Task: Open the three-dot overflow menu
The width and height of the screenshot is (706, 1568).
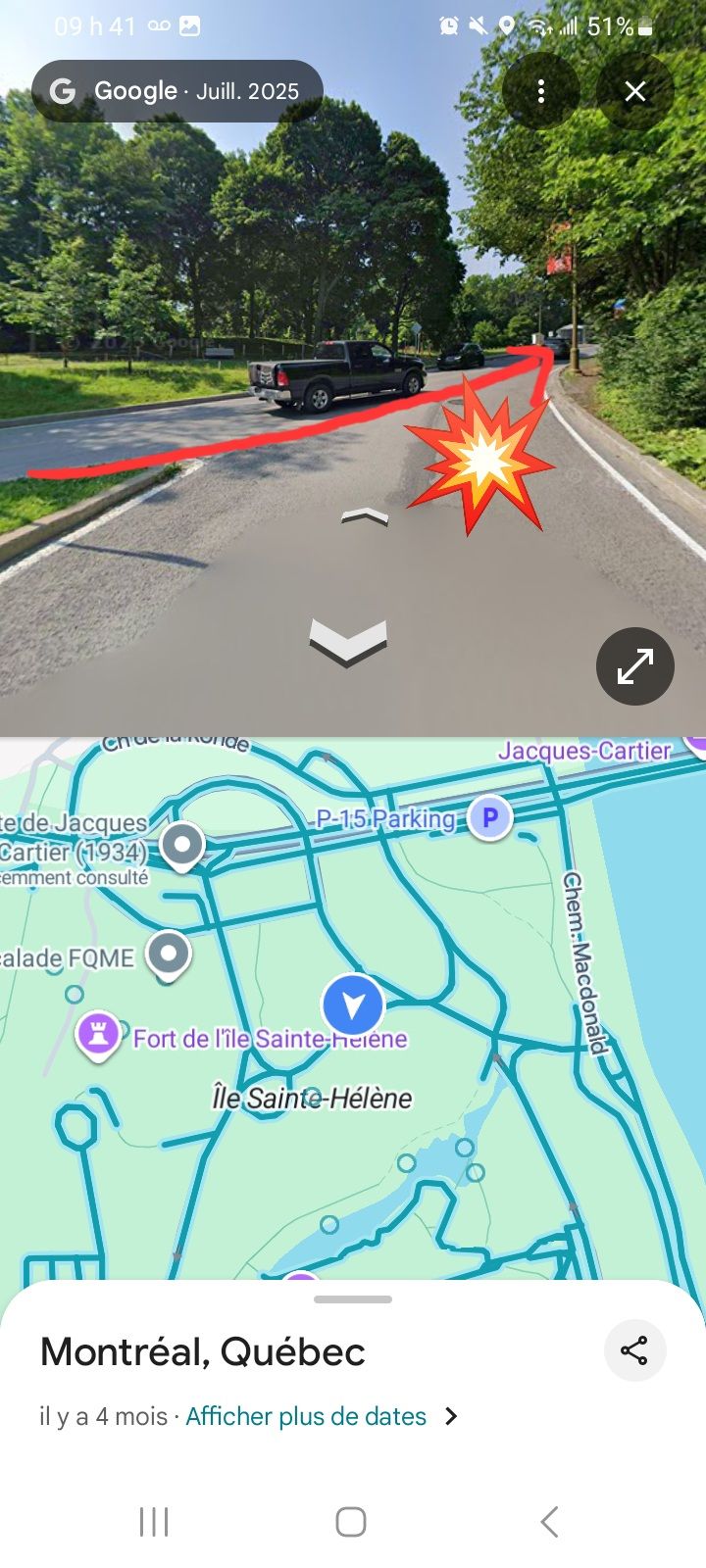Action: pyautogui.click(x=540, y=91)
